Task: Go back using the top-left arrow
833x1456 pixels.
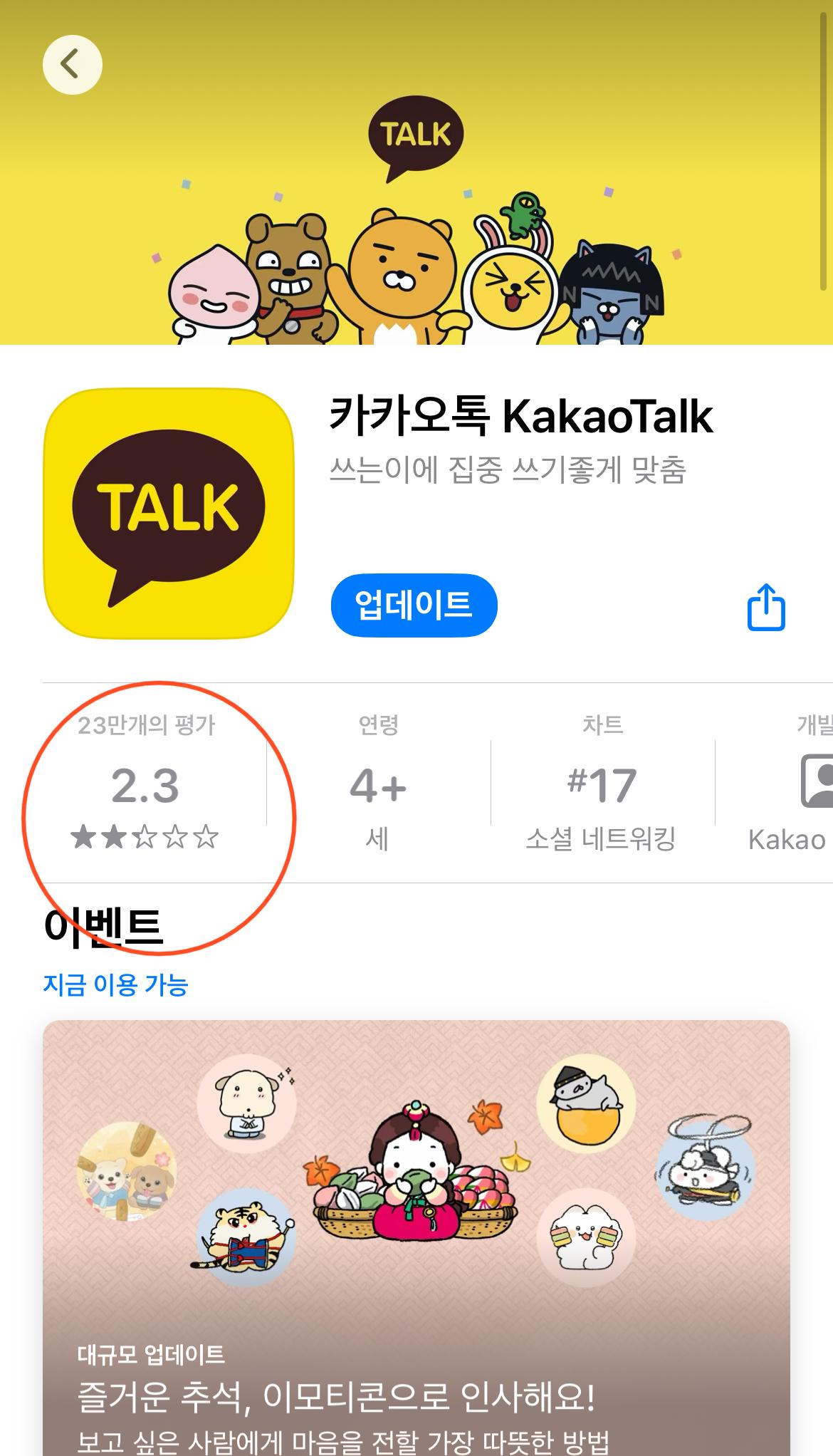Action: point(72,65)
